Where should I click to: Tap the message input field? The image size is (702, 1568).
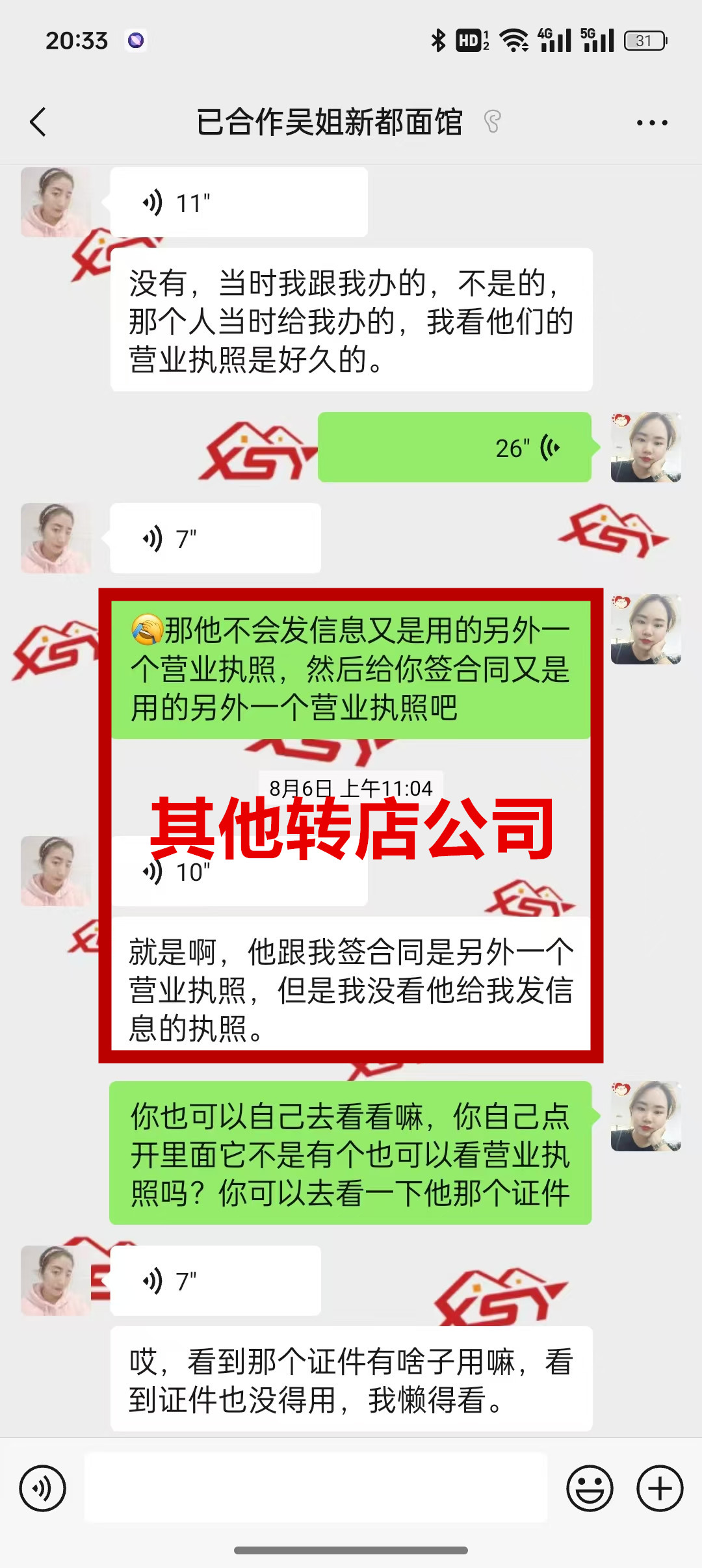pyautogui.click(x=316, y=1488)
